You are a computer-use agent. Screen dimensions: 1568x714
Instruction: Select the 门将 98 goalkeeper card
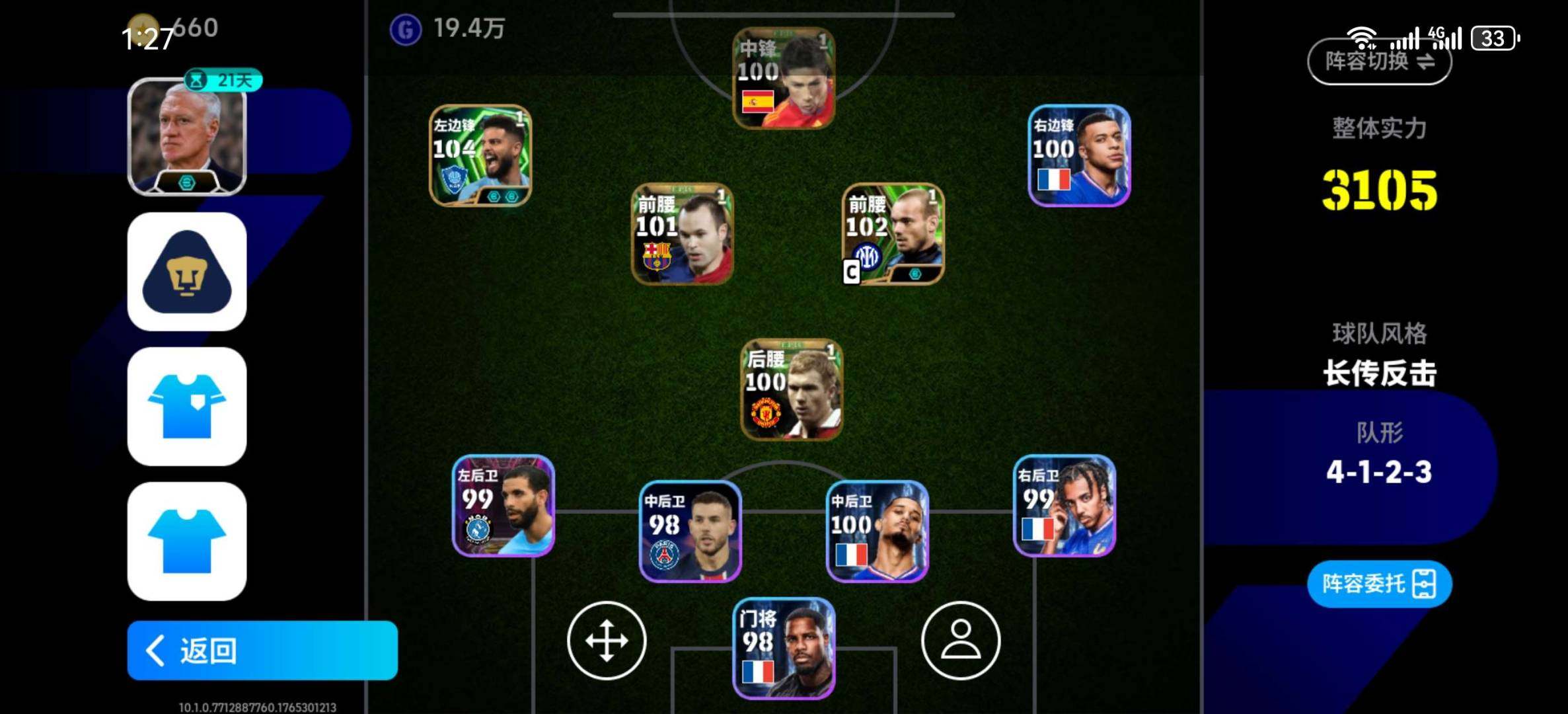click(x=784, y=649)
